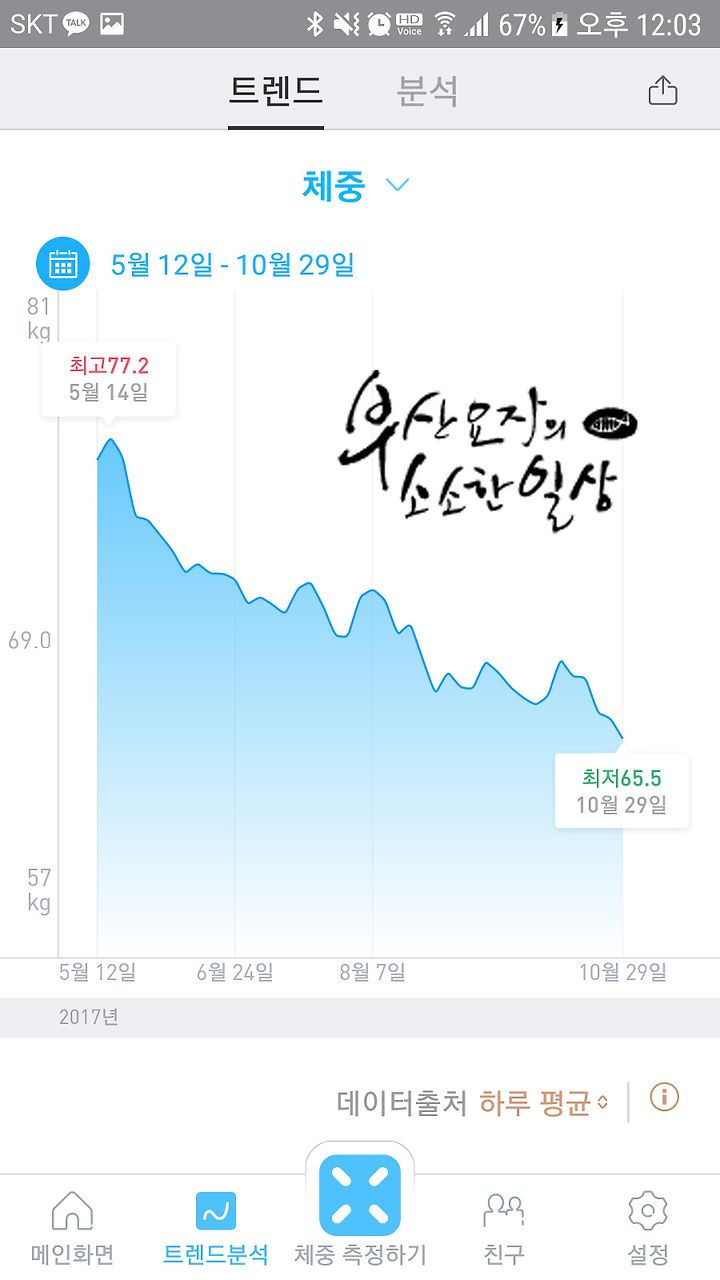Image resolution: width=720 pixels, height=1280 pixels.
Task: Open 설정 settings
Action: (648, 1228)
